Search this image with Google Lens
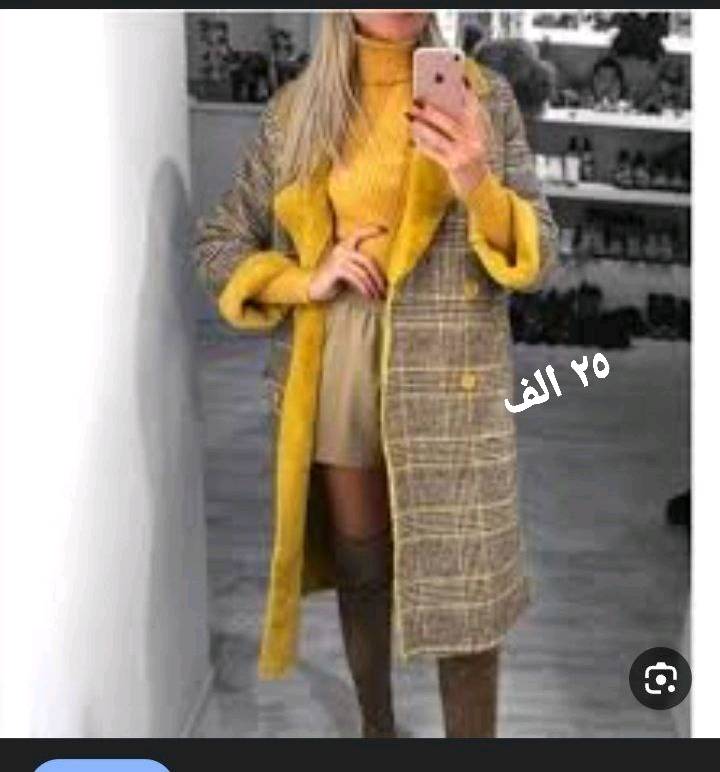This screenshot has height=772, width=720. 660,679
